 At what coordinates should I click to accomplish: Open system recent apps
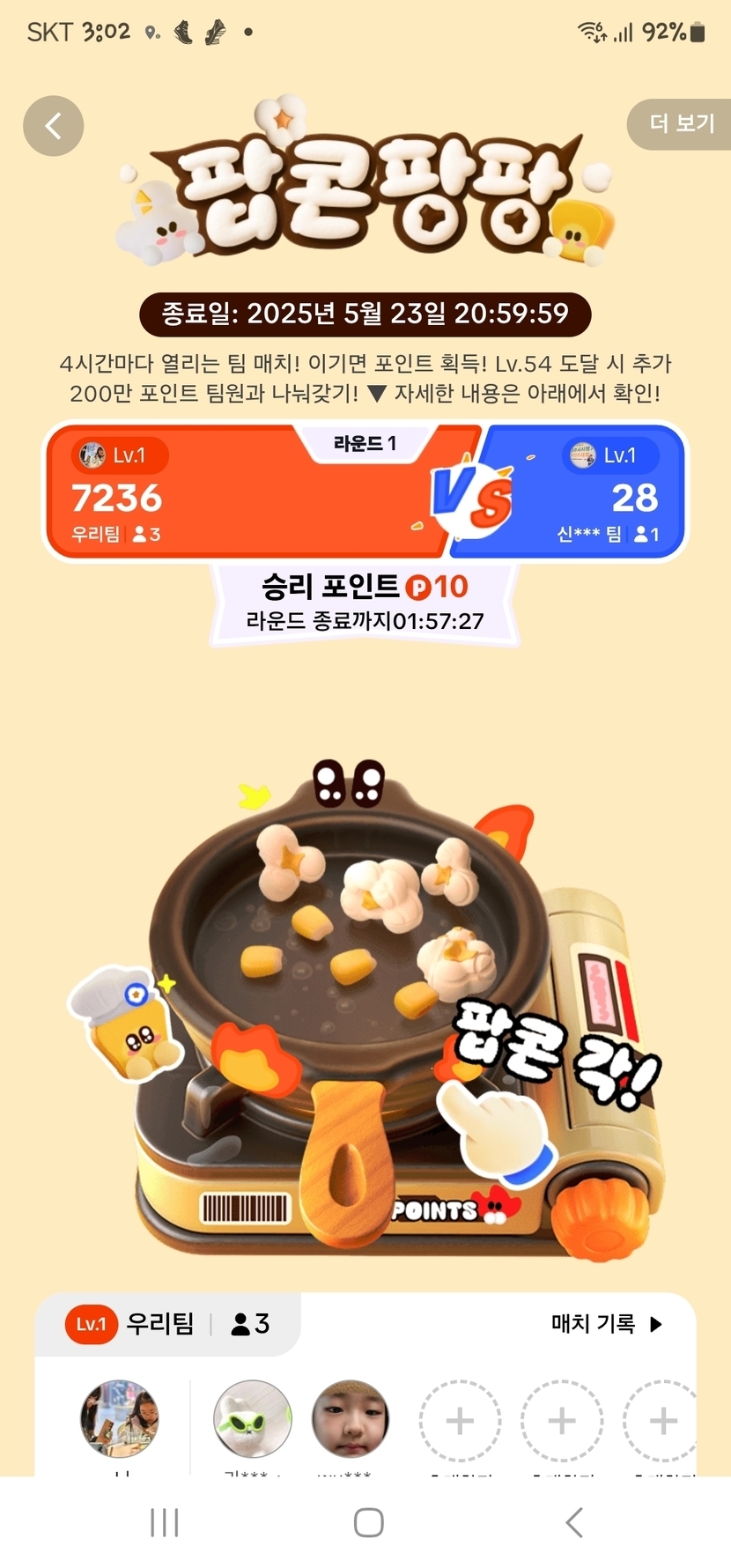click(x=165, y=1521)
